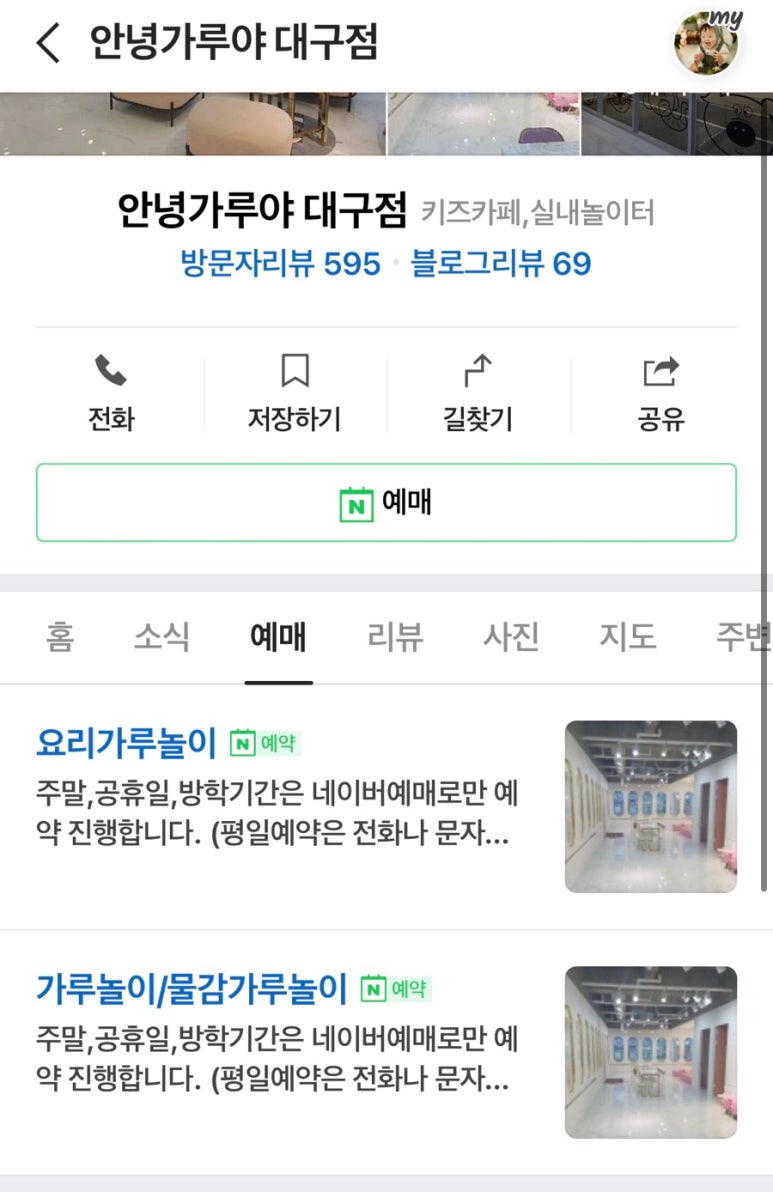Call the place via 전화

pos(111,393)
